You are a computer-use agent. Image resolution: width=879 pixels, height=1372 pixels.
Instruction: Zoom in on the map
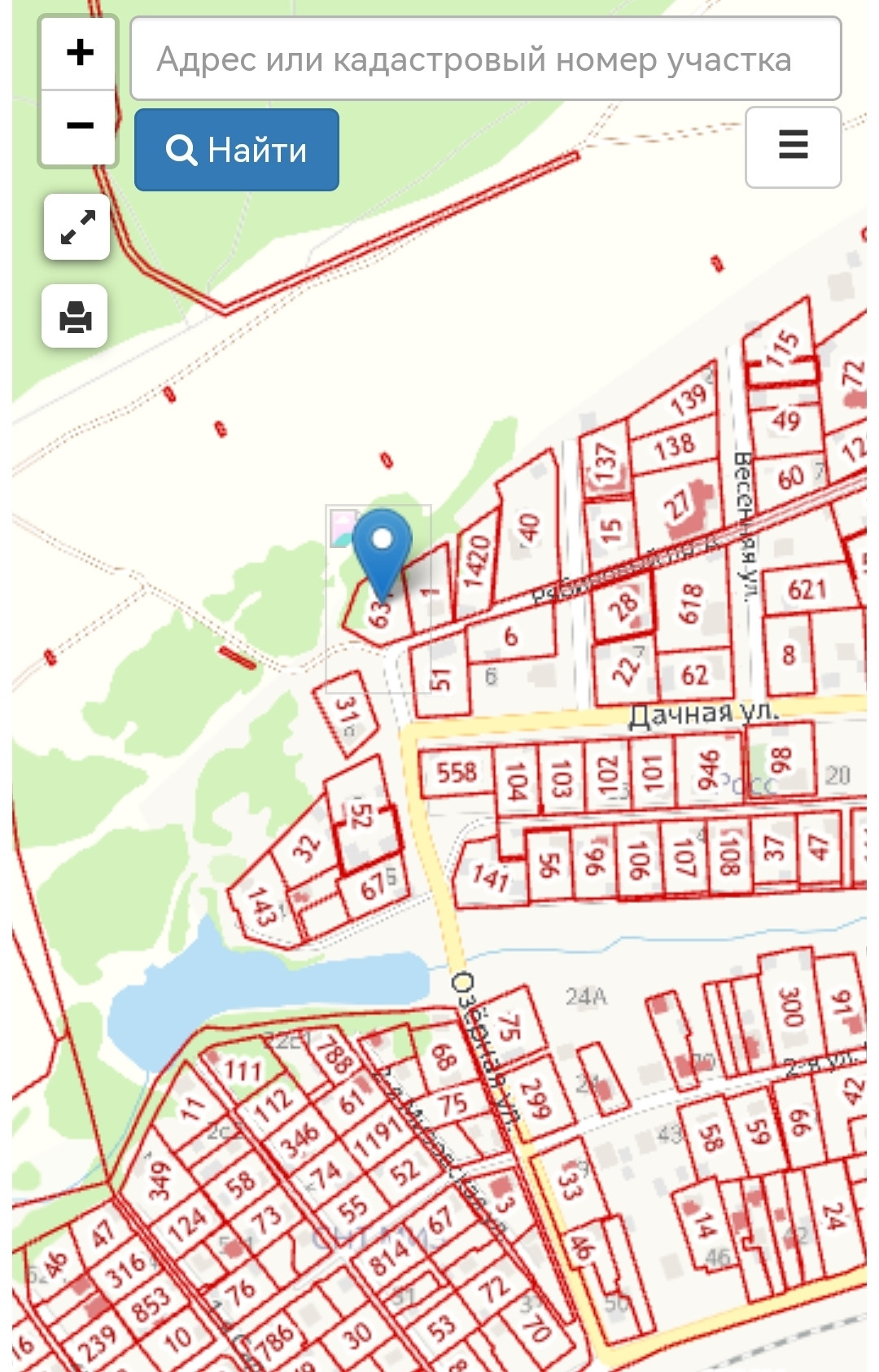coord(79,53)
